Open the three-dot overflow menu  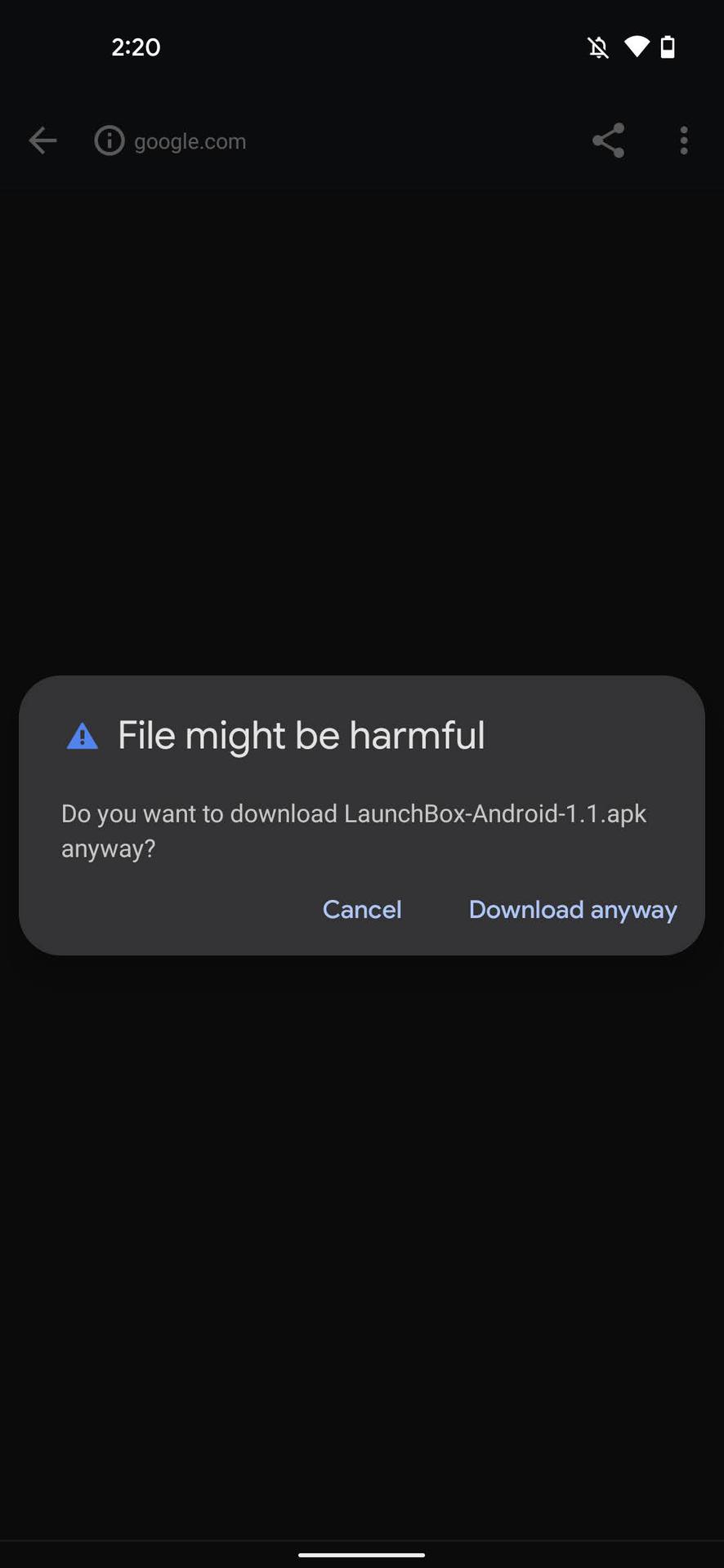click(684, 140)
